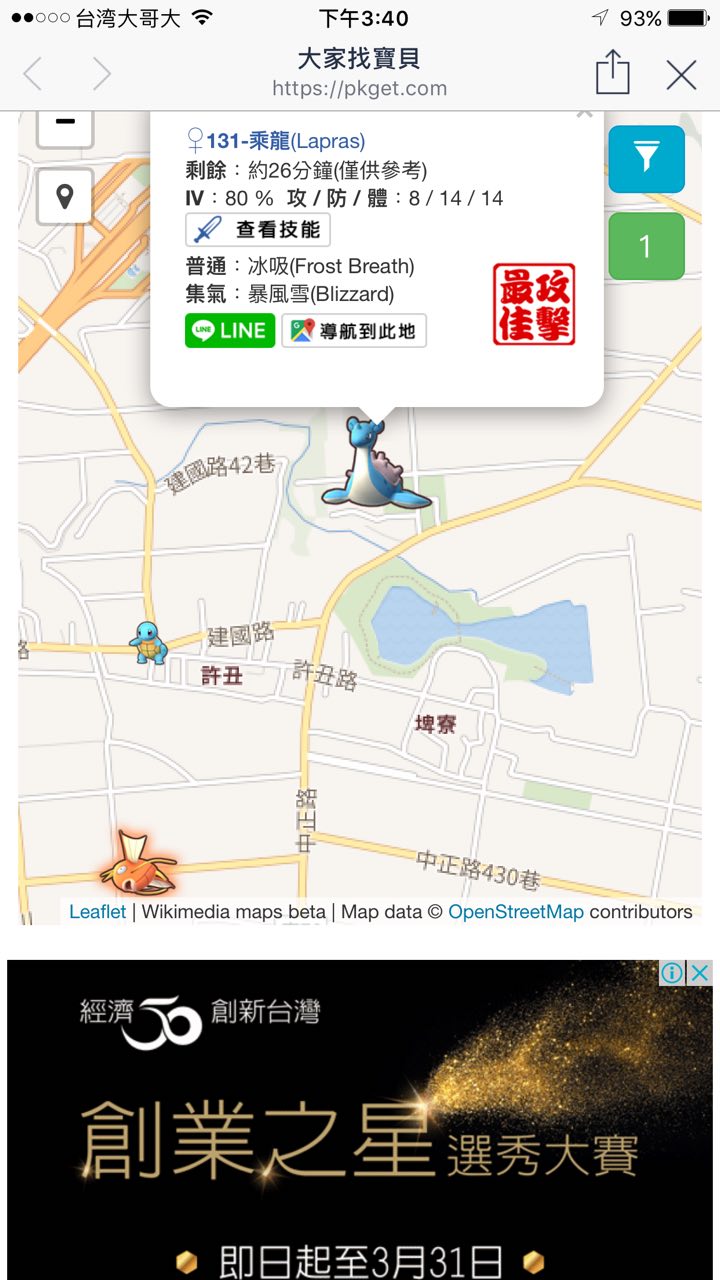Close the in-app browser
Image resolution: width=720 pixels, height=1280 pixels.
[681, 75]
